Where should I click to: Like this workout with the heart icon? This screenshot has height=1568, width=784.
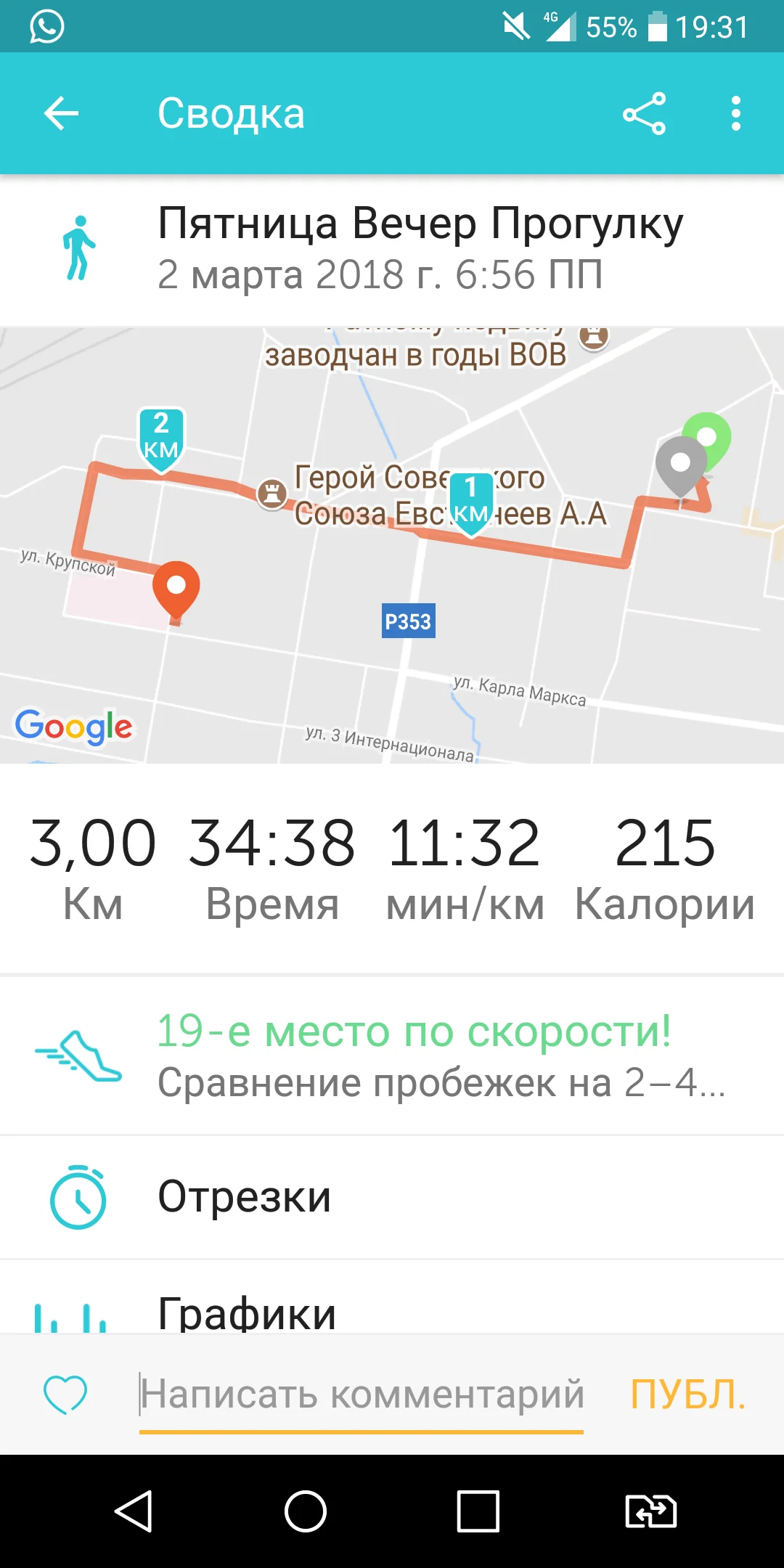coord(65,1394)
